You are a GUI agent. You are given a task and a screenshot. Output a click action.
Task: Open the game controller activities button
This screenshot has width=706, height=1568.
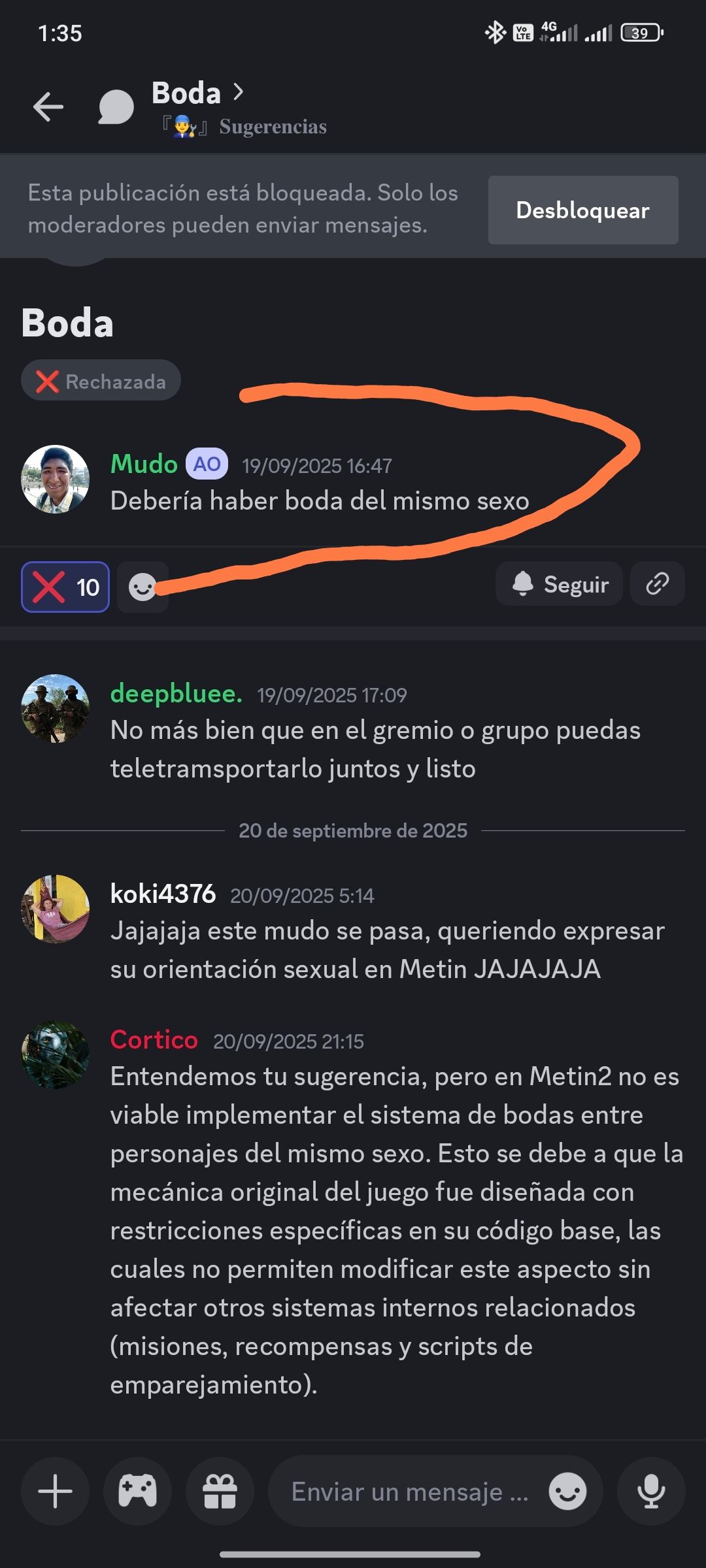click(x=137, y=1492)
